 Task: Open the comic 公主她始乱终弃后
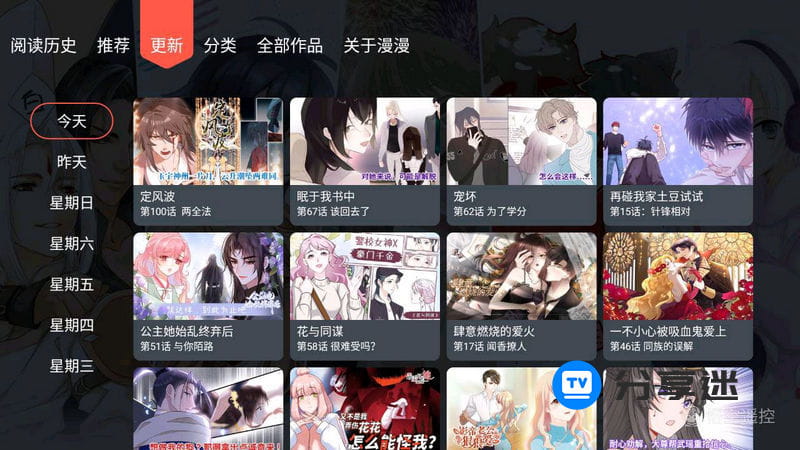pyautogui.click(x=208, y=296)
